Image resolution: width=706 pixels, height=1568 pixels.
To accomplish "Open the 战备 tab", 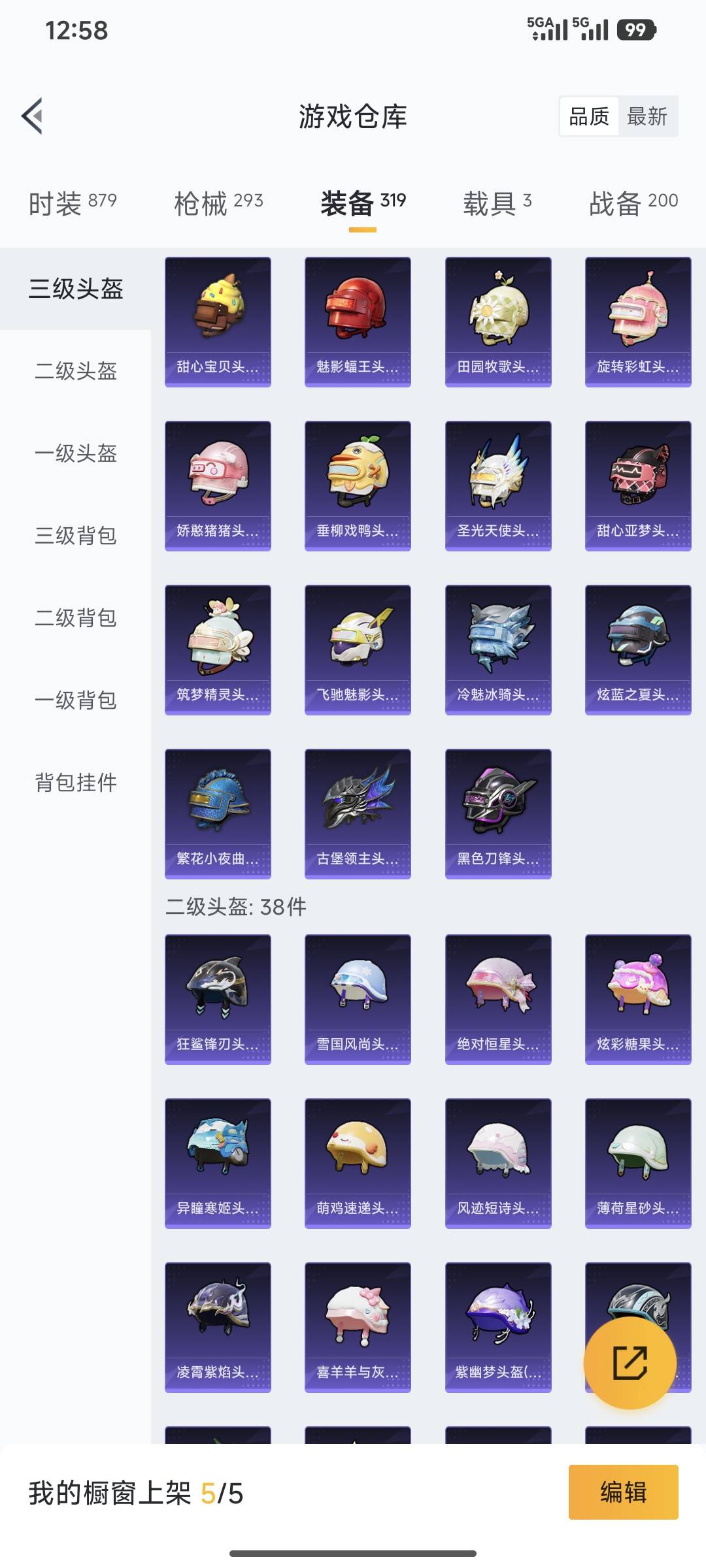I will coord(633,203).
